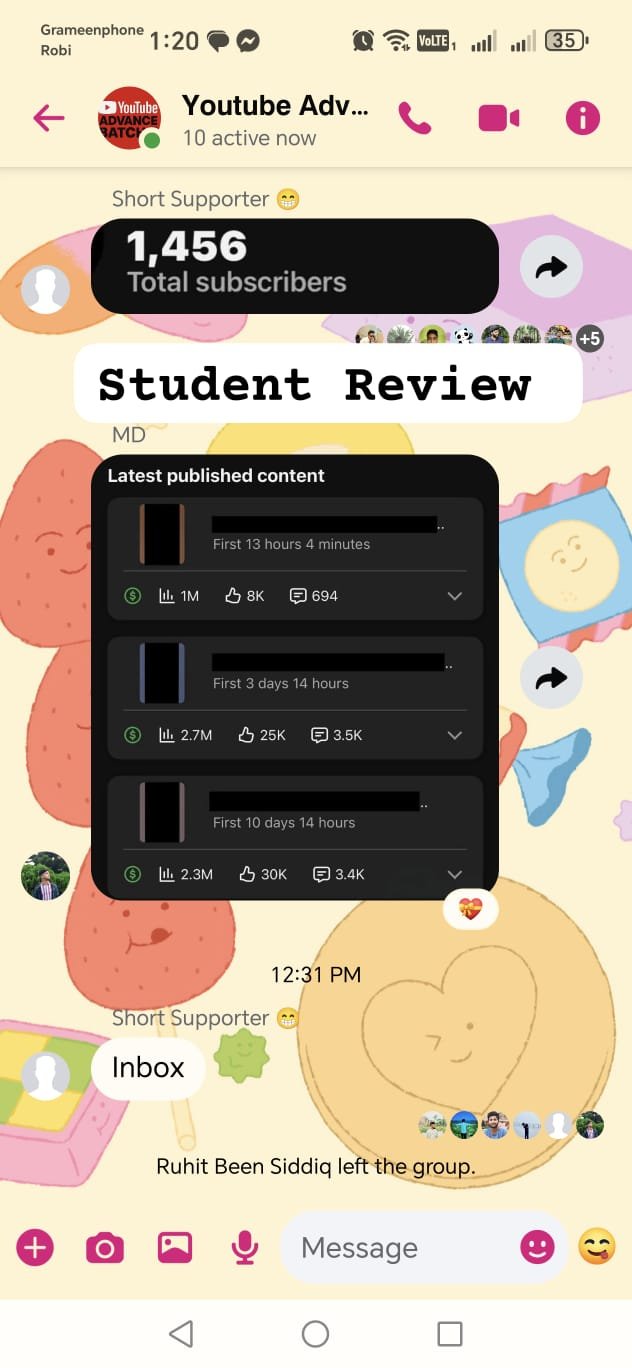Tap the system back button

(x=181, y=1333)
